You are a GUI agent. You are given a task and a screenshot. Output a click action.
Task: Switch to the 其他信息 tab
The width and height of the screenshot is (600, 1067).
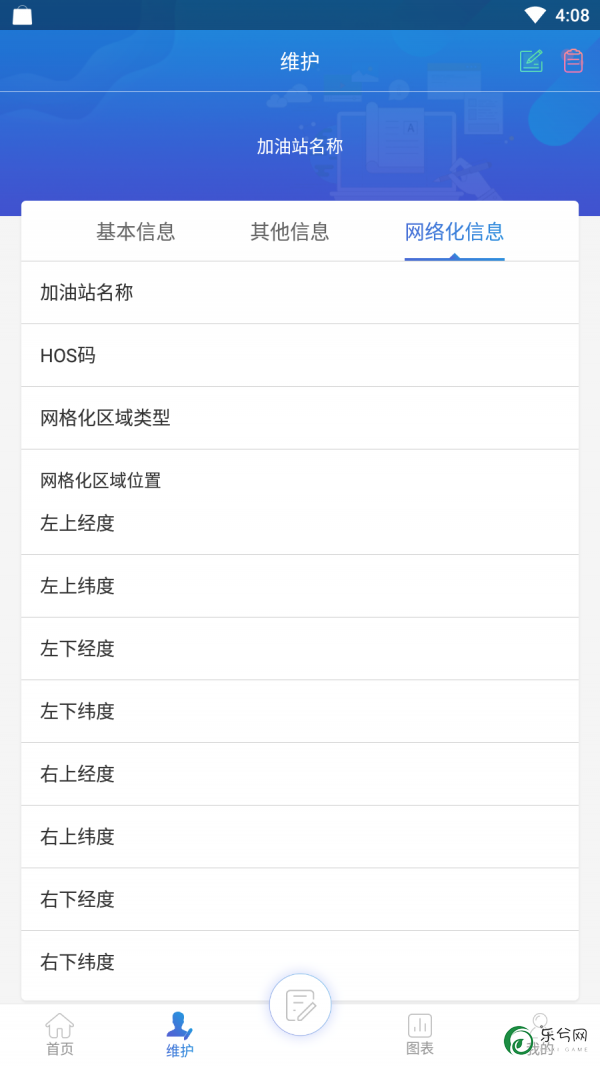[x=290, y=231]
